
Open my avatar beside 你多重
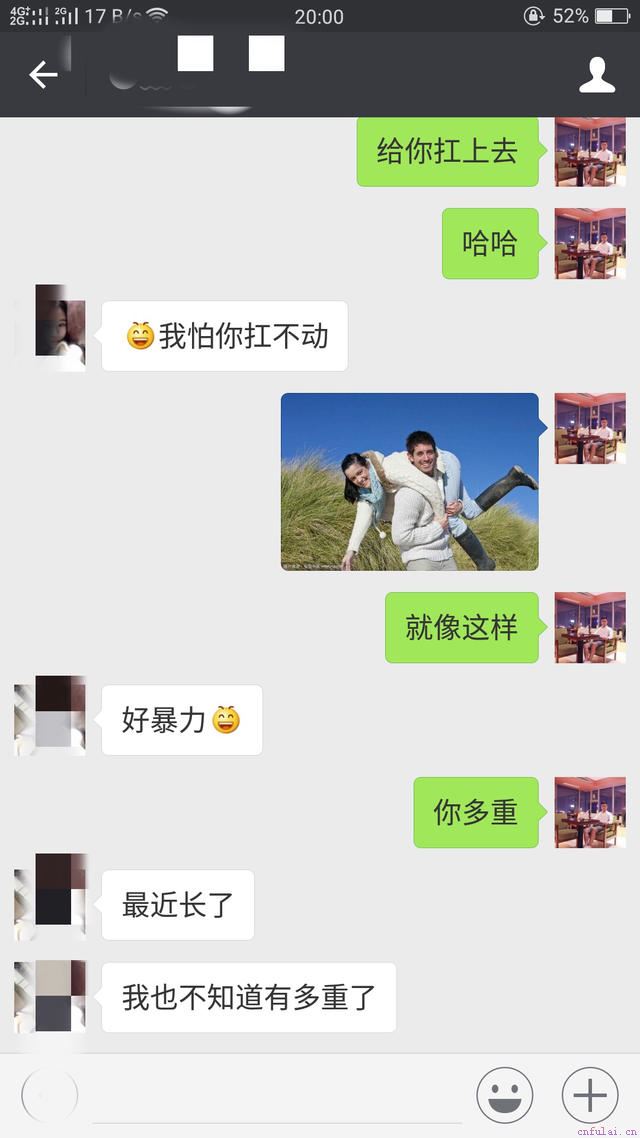click(590, 812)
